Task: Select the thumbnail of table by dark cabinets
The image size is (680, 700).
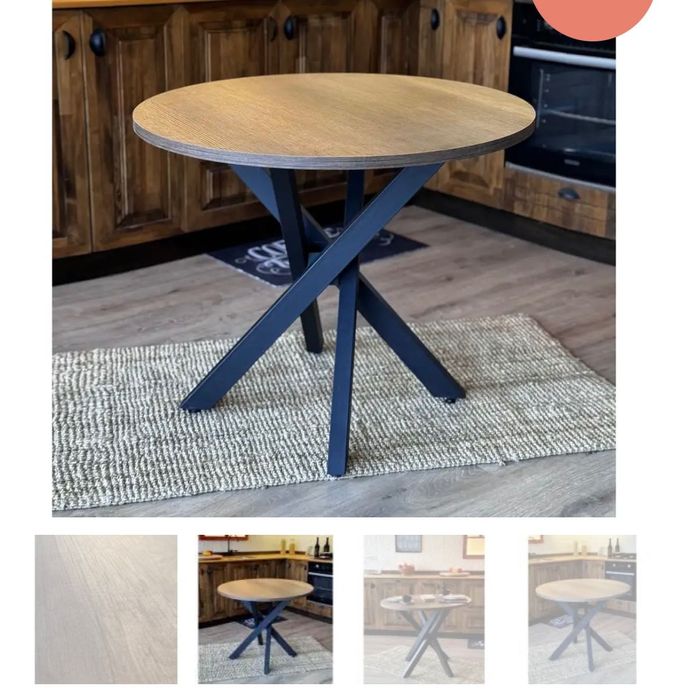Action: point(265,609)
